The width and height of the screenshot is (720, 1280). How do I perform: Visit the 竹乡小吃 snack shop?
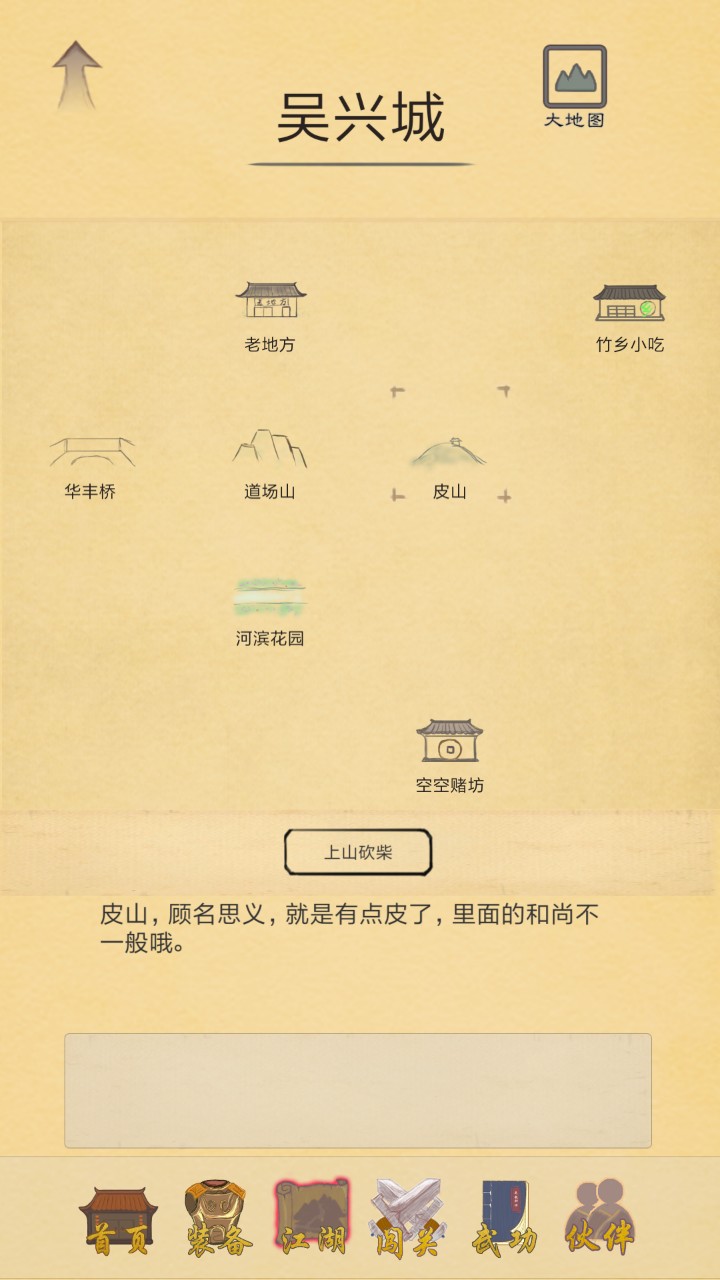629,315
